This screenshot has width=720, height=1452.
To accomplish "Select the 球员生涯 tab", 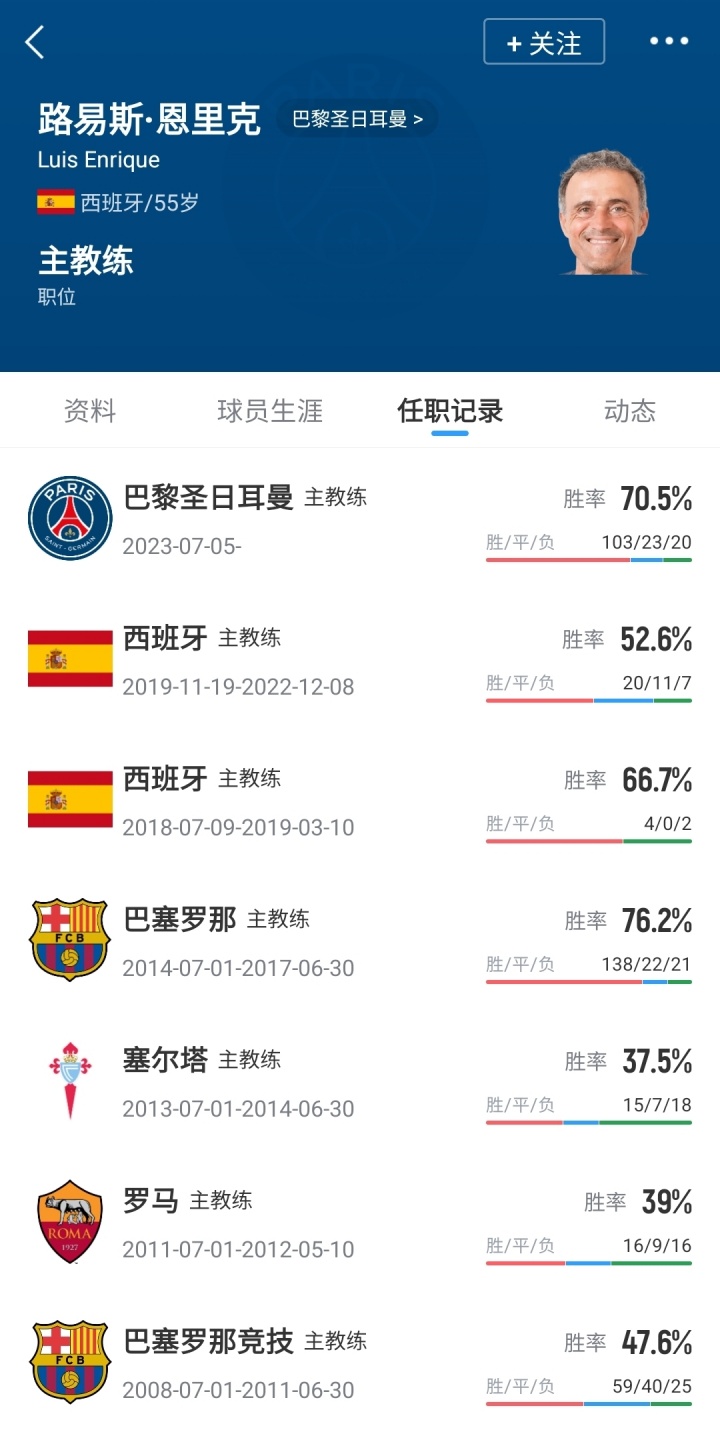I will pos(270,410).
